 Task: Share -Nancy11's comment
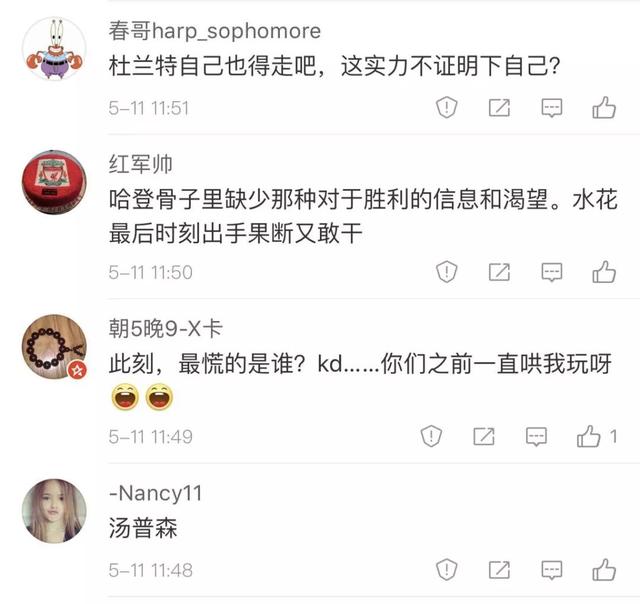[499, 570]
